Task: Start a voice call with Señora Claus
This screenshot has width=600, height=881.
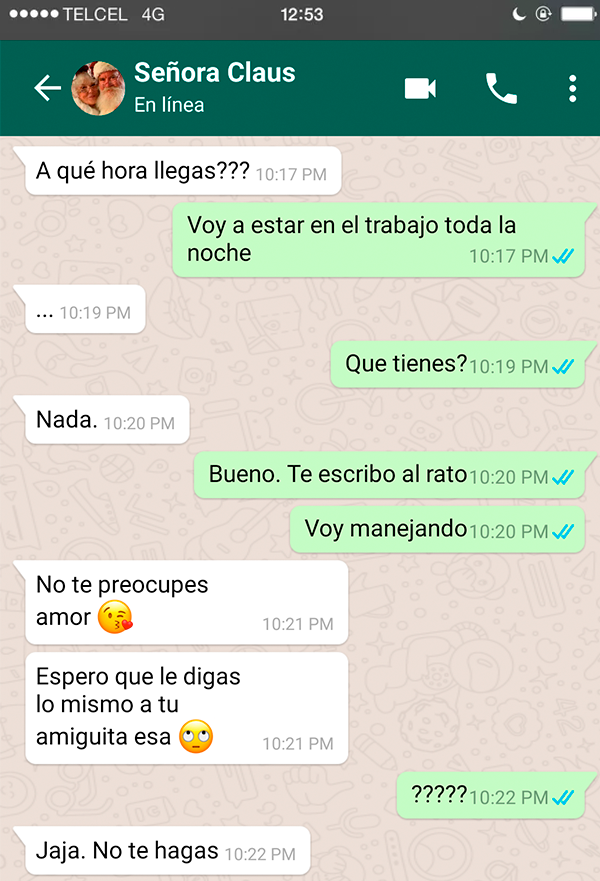Action: tap(501, 88)
